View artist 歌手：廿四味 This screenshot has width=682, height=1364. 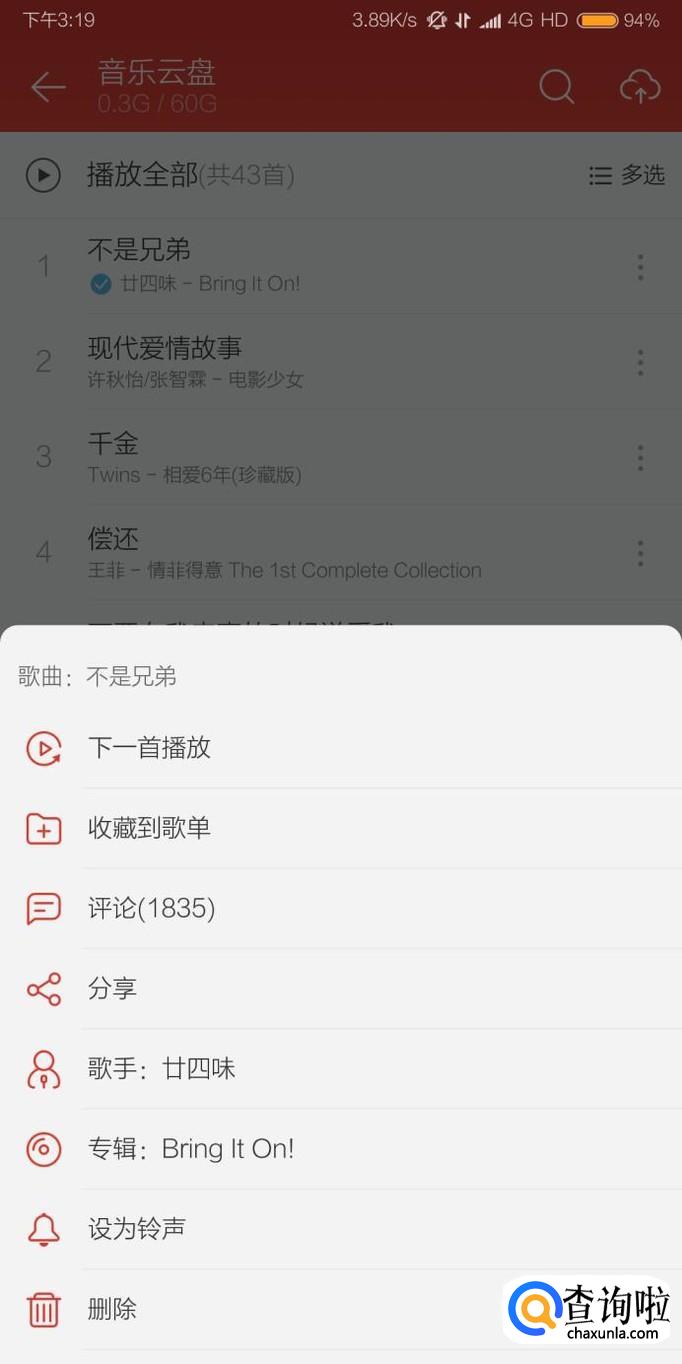[x=162, y=1068]
